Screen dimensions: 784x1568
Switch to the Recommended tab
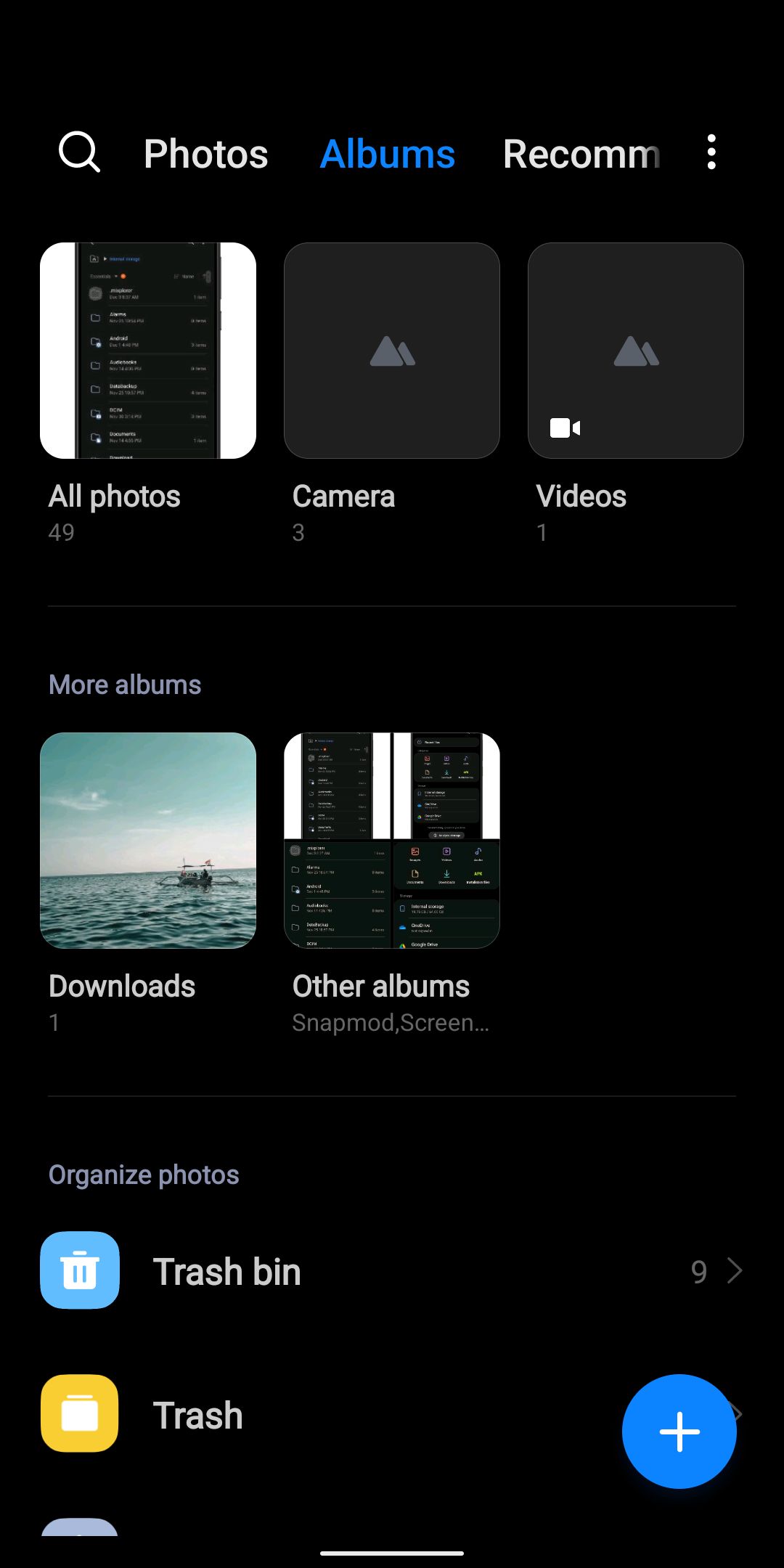(581, 154)
